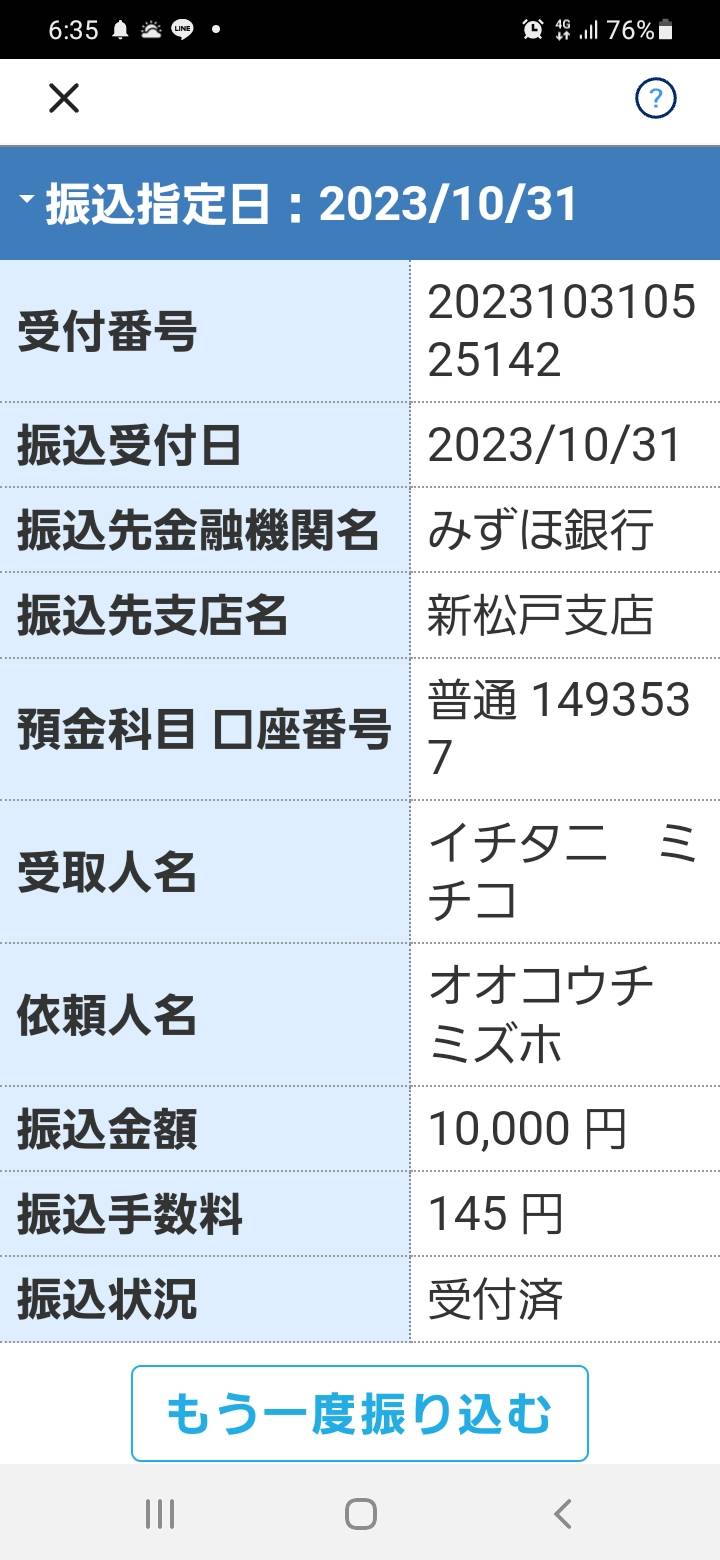Open the help question mark icon

click(x=656, y=98)
